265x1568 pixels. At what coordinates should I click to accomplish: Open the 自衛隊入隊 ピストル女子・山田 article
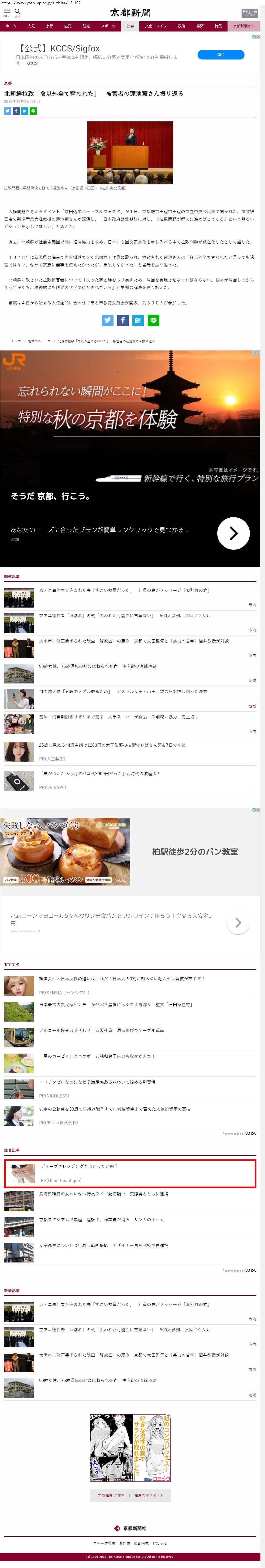pos(122,692)
